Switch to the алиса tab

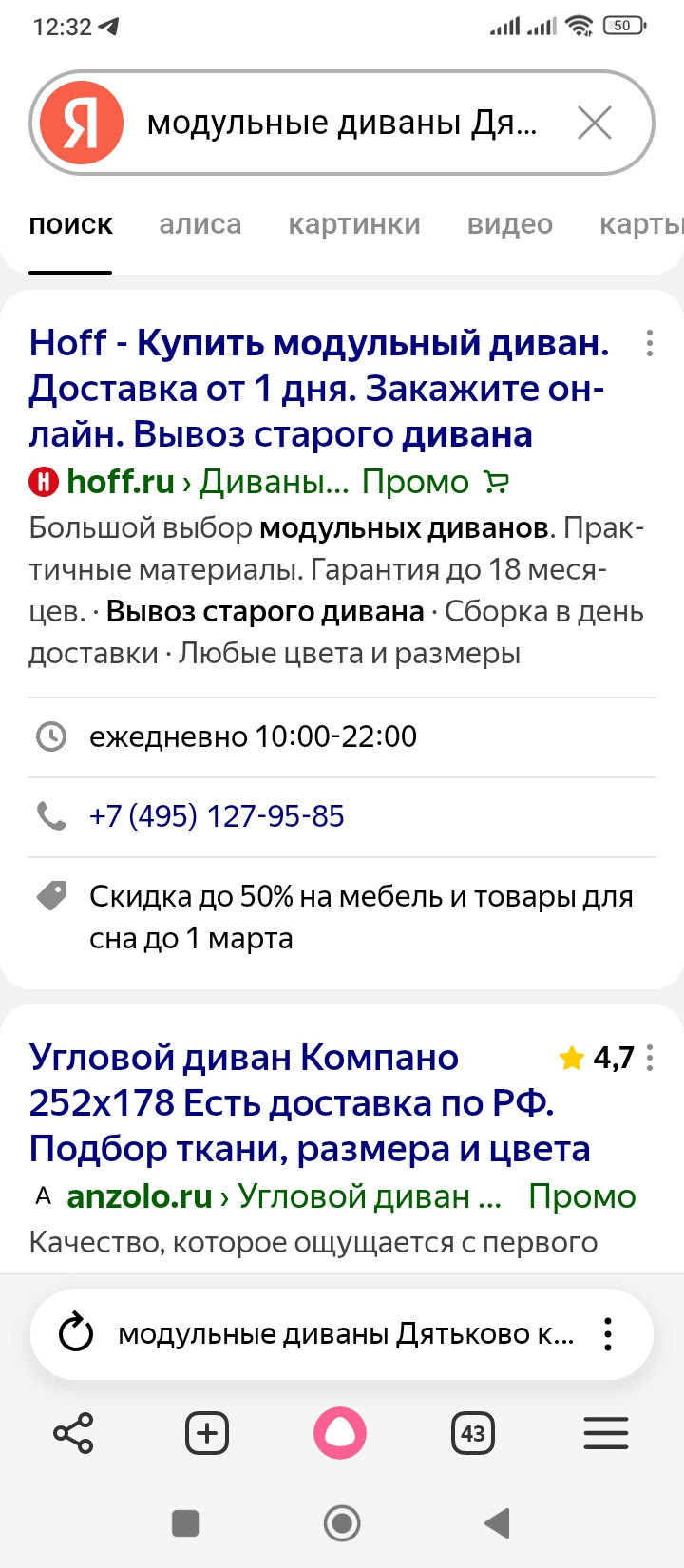199,224
